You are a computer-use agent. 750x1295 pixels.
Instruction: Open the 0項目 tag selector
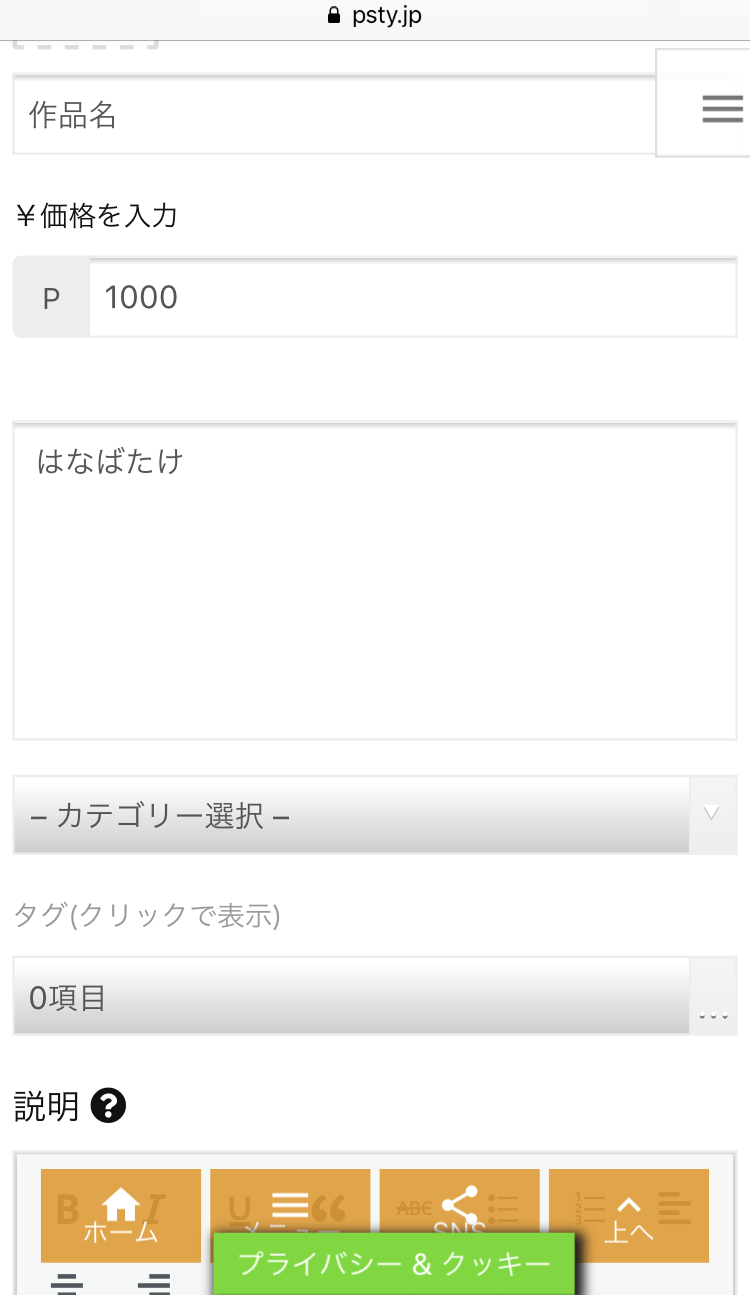pyautogui.click(x=375, y=996)
